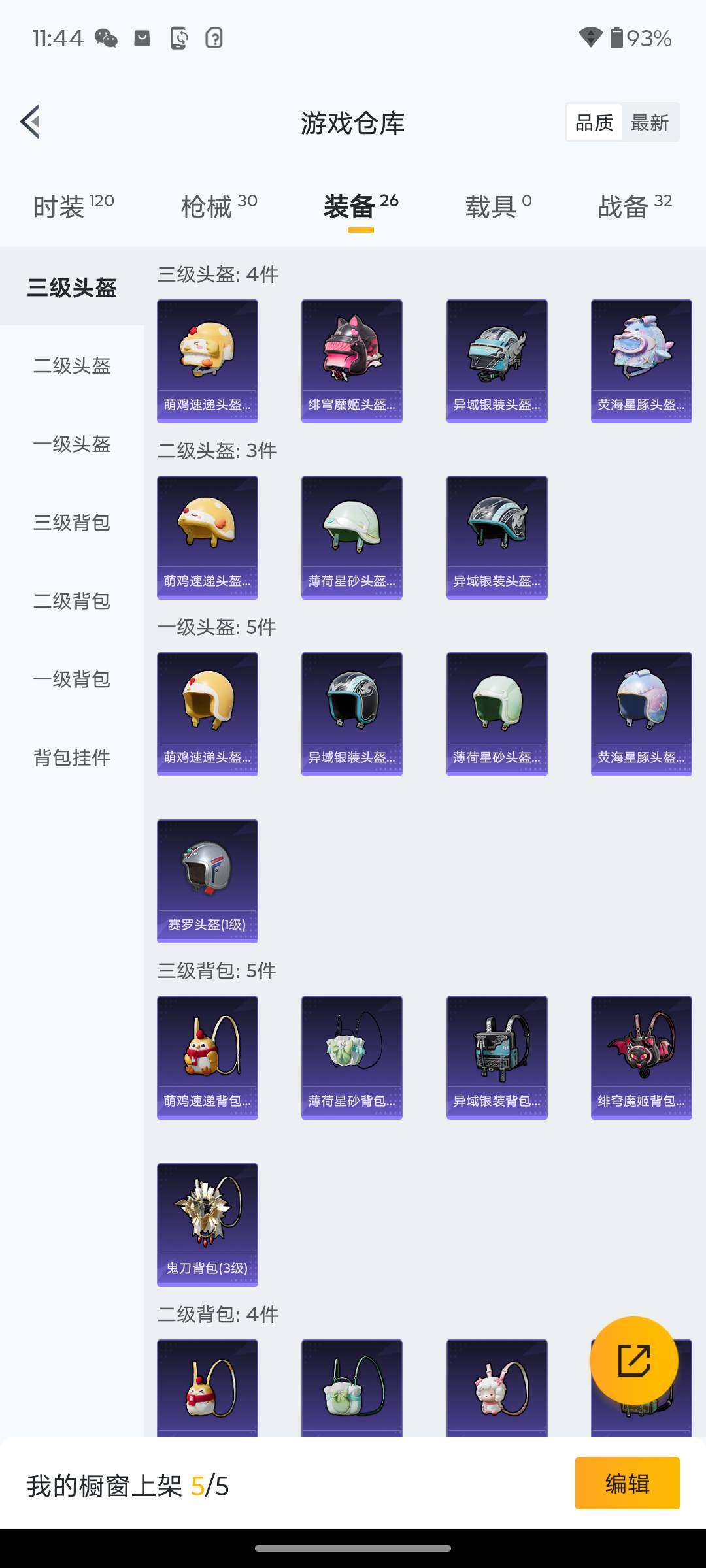706x1568 pixels.
Task: Jump to the 二级头盔 category
Action: coord(72,366)
